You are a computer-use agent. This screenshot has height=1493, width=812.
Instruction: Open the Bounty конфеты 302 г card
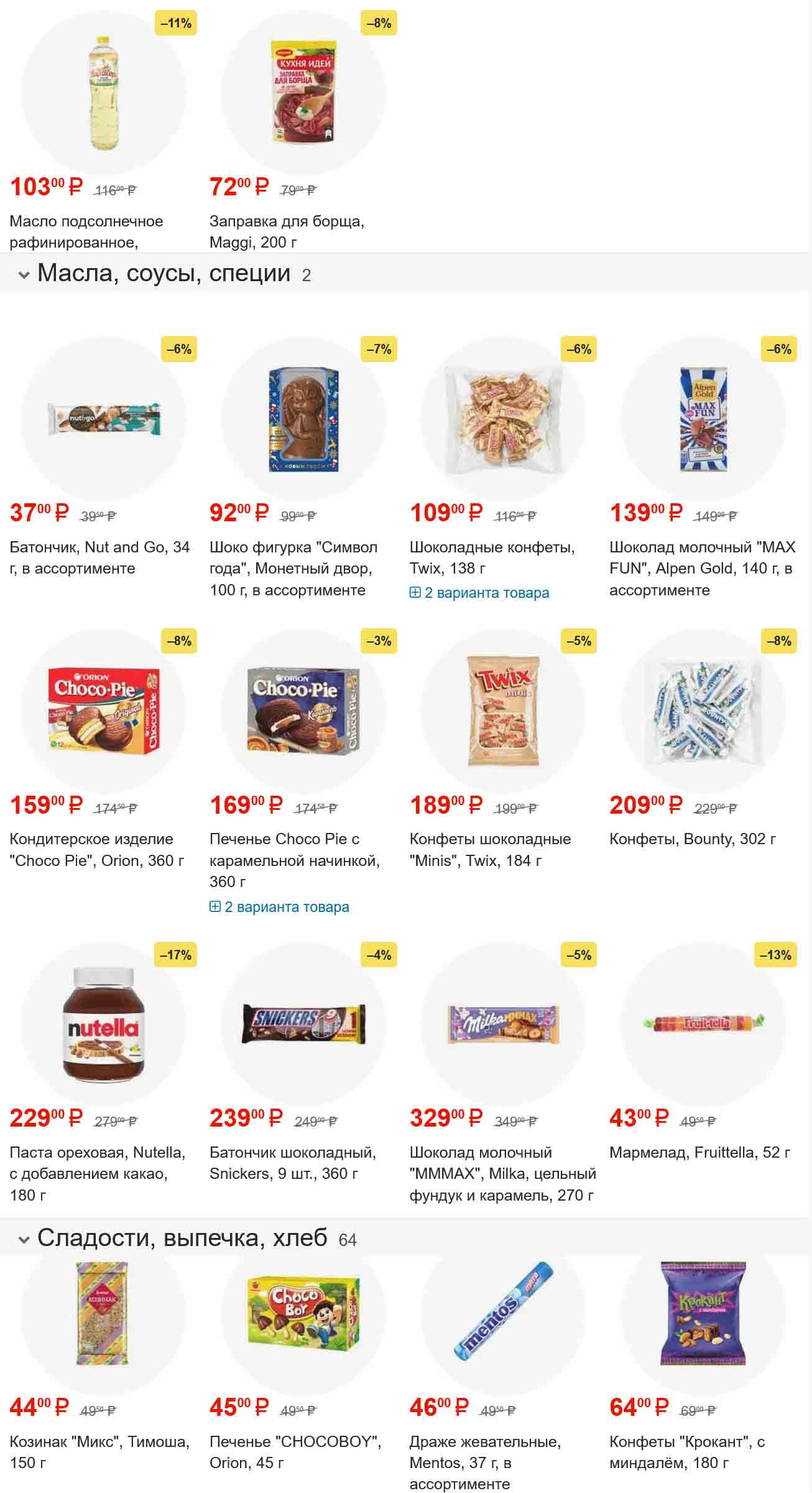(692, 839)
